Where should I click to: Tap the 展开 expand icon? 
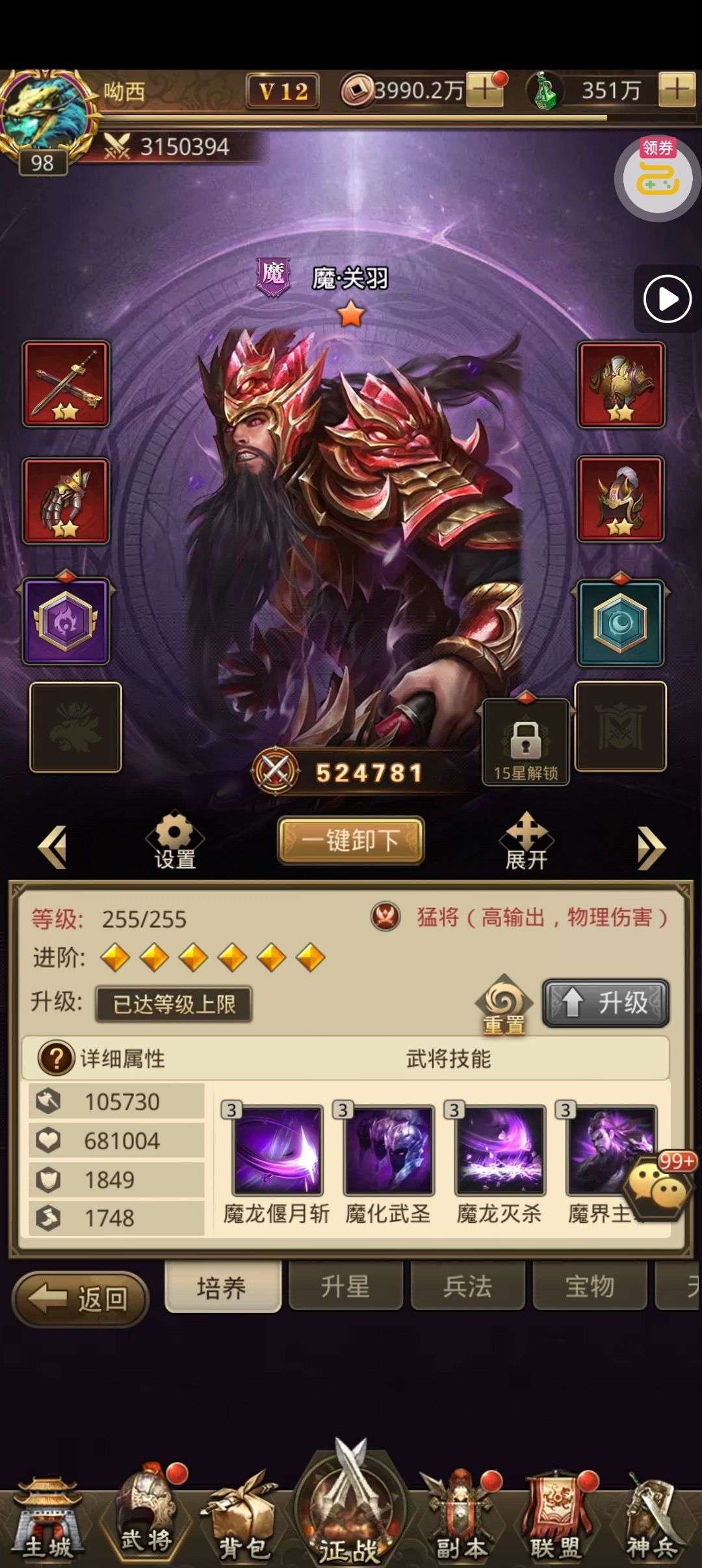(526, 841)
